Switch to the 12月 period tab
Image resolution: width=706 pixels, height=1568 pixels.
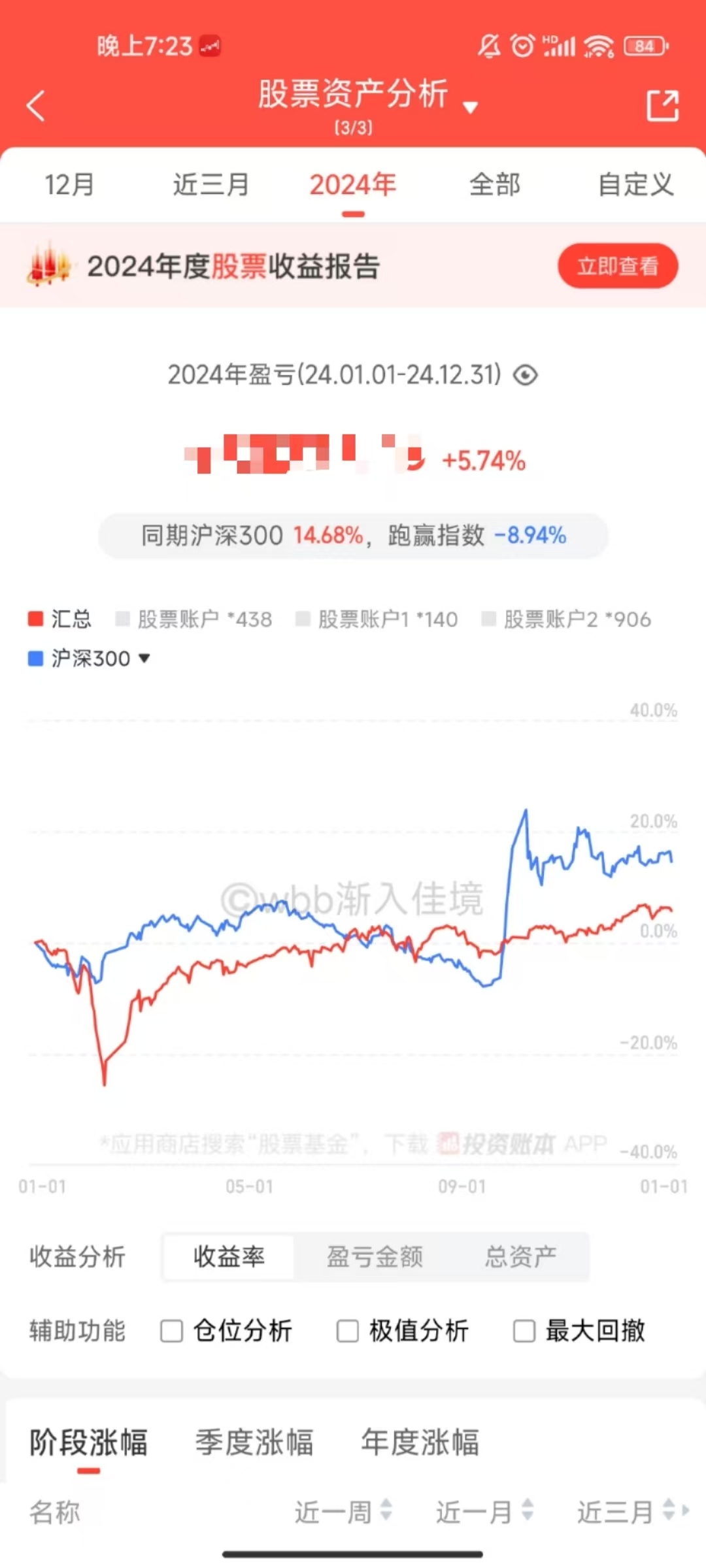pos(69,185)
